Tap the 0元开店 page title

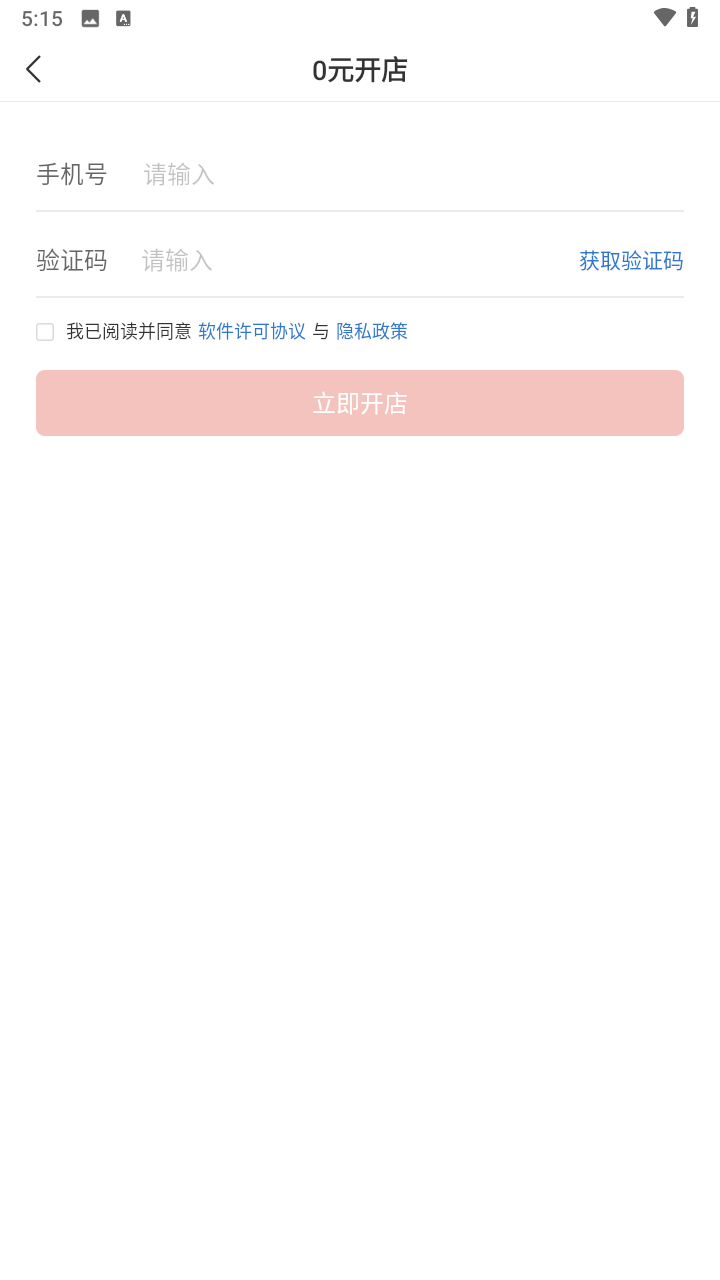[x=360, y=69]
